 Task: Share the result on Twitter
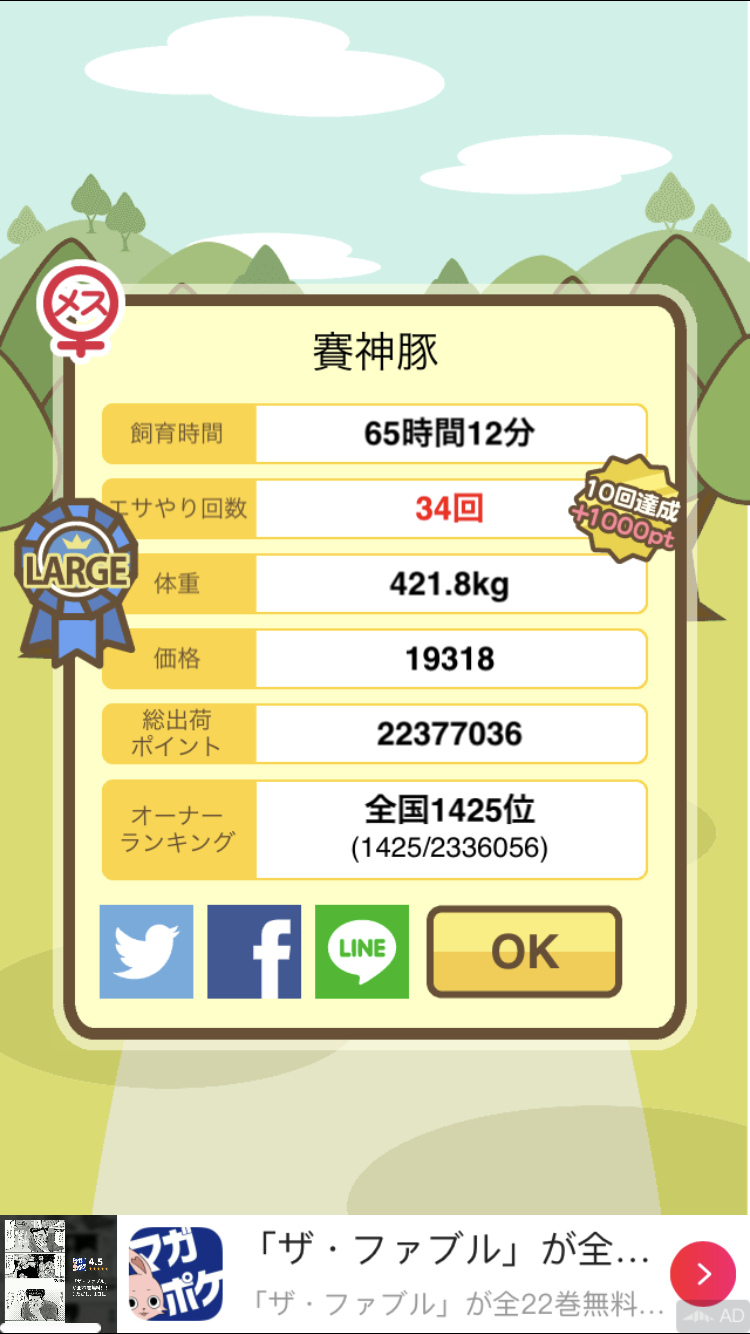coord(146,952)
